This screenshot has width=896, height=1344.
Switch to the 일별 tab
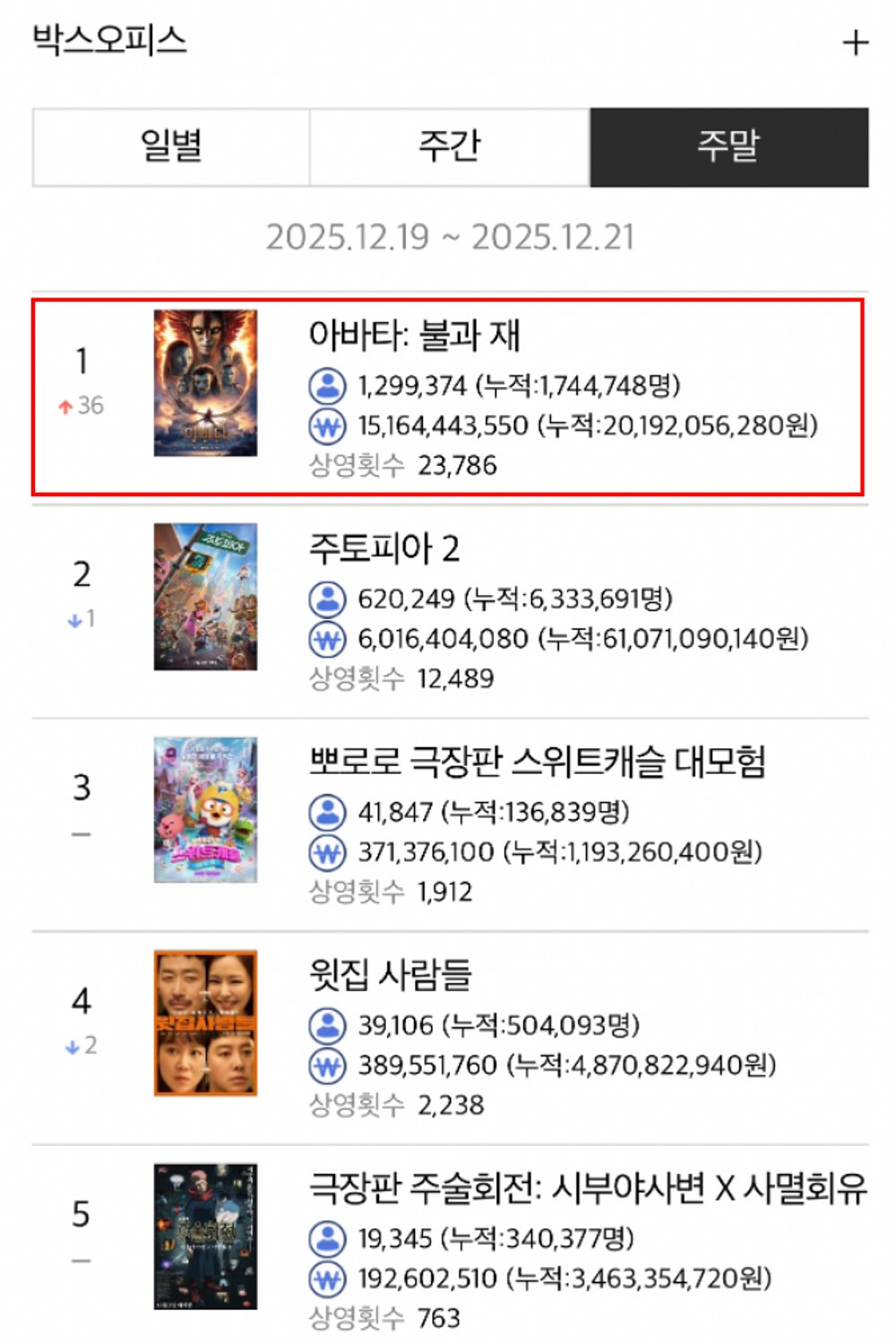click(x=171, y=148)
